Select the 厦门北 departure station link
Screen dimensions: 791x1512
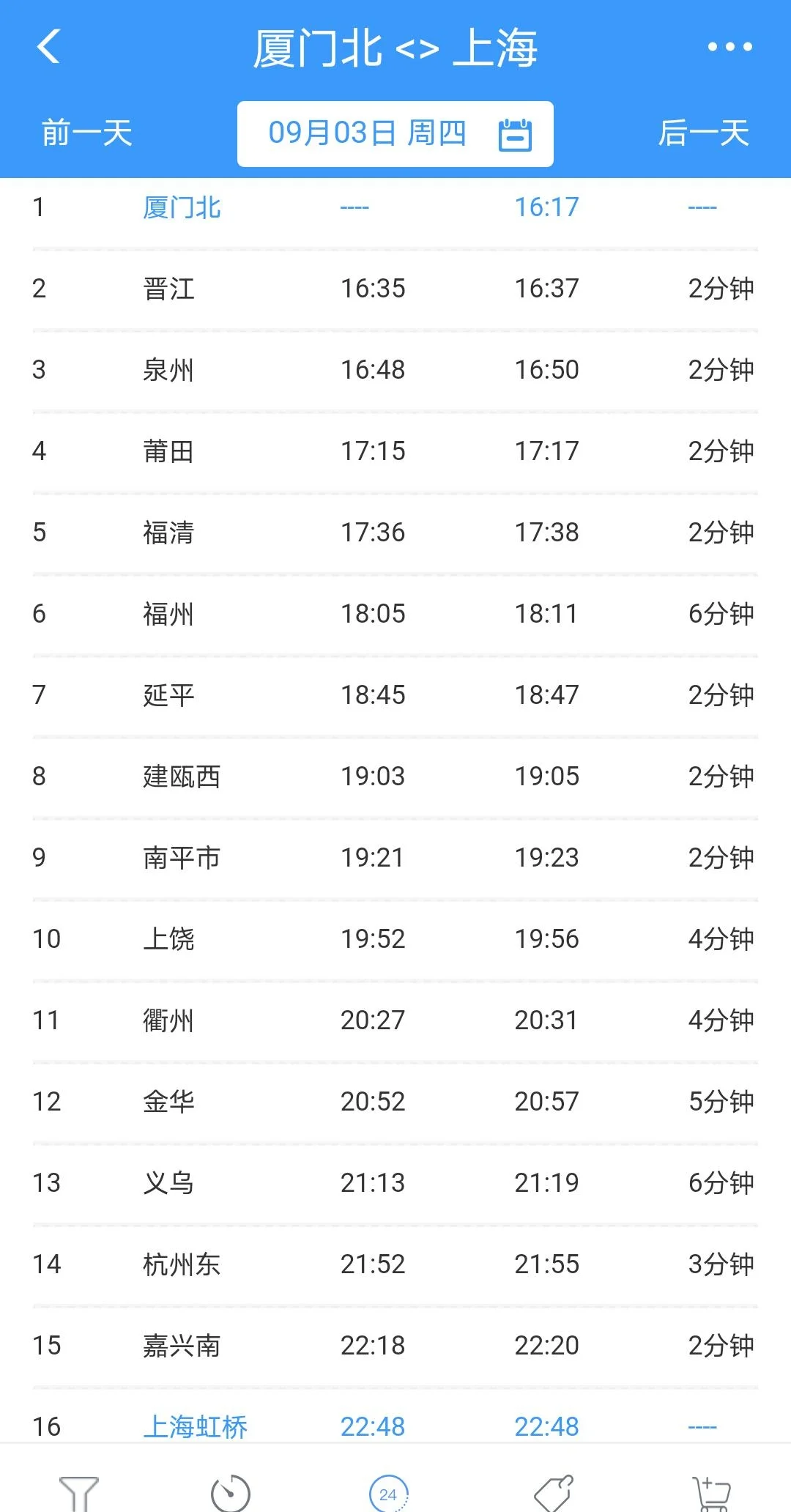coord(182,207)
